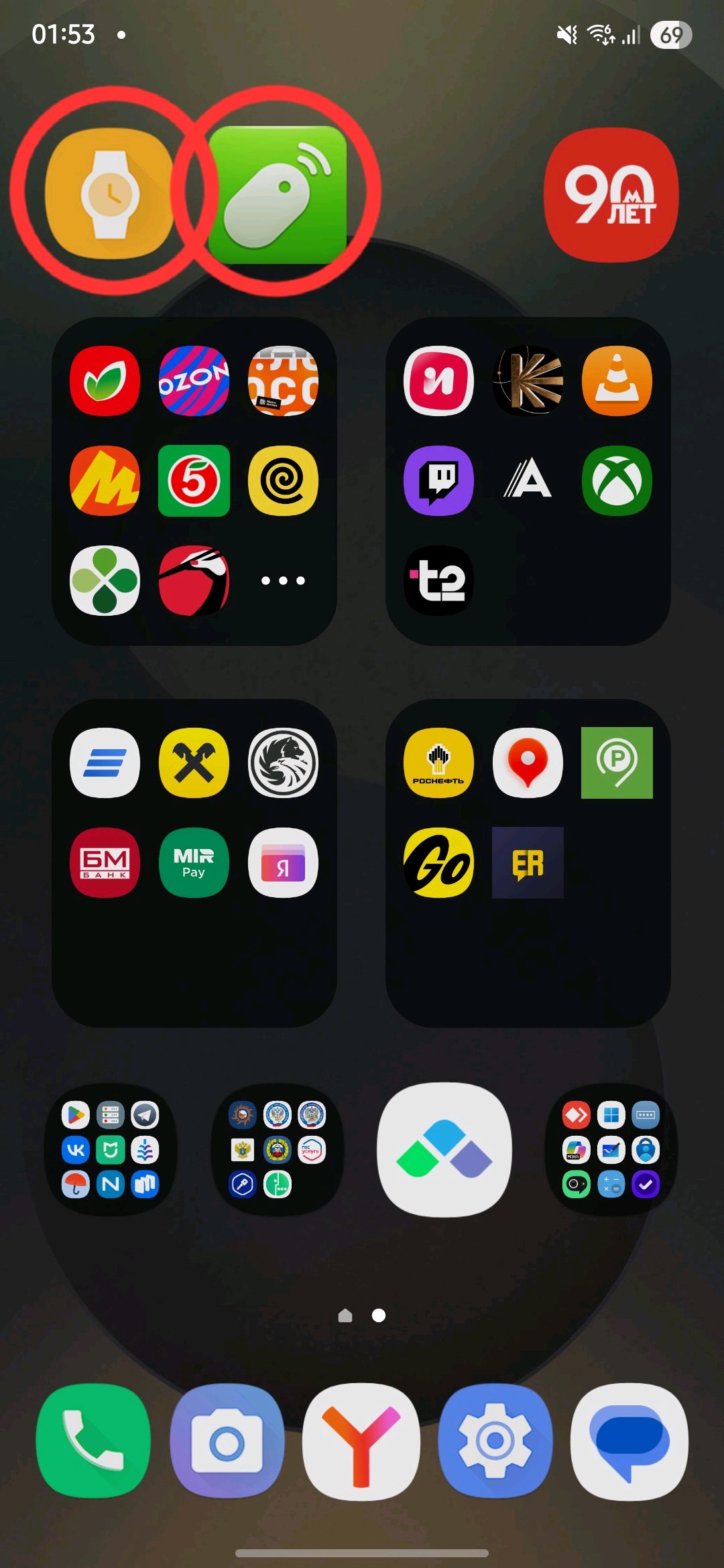Open the Xbox app

click(617, 480)
